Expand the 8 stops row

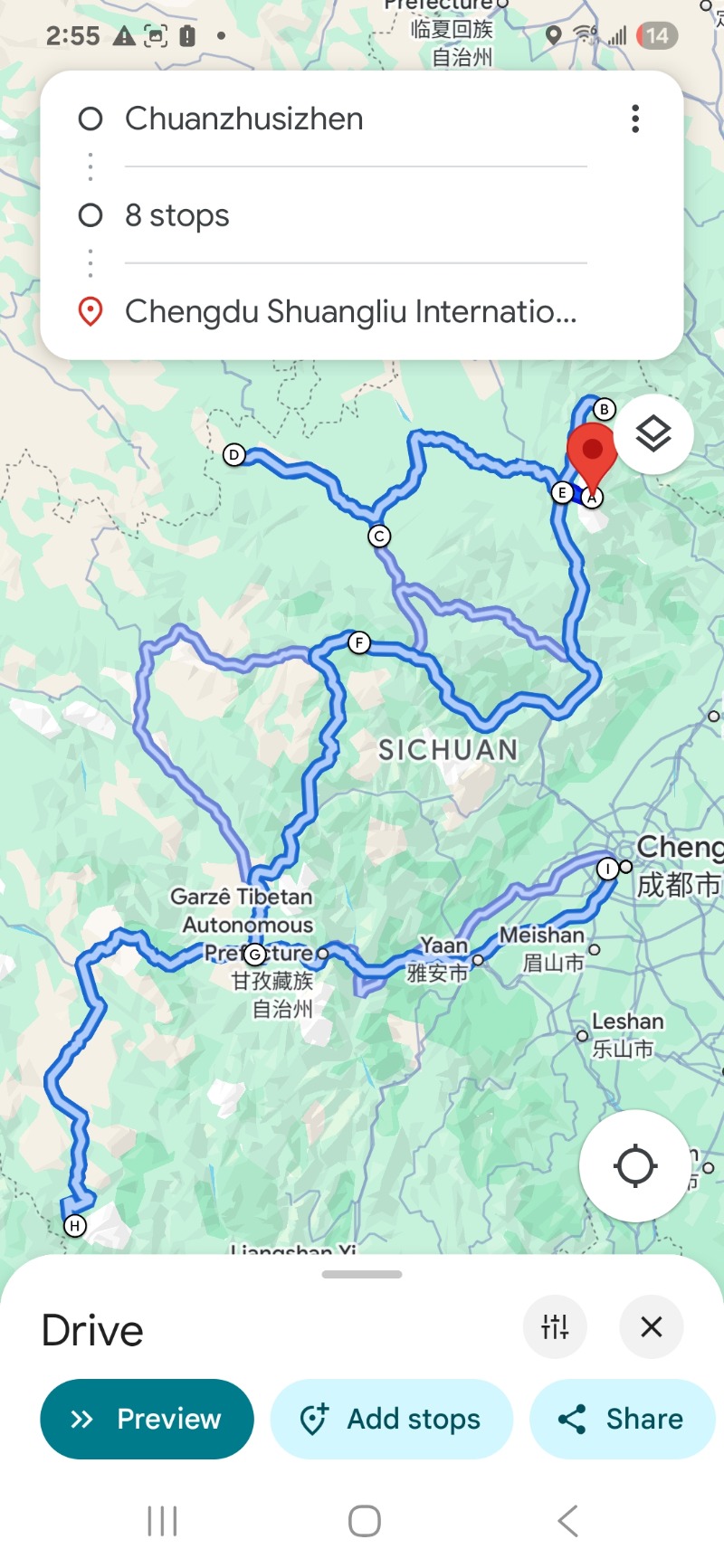pos(356,215)
